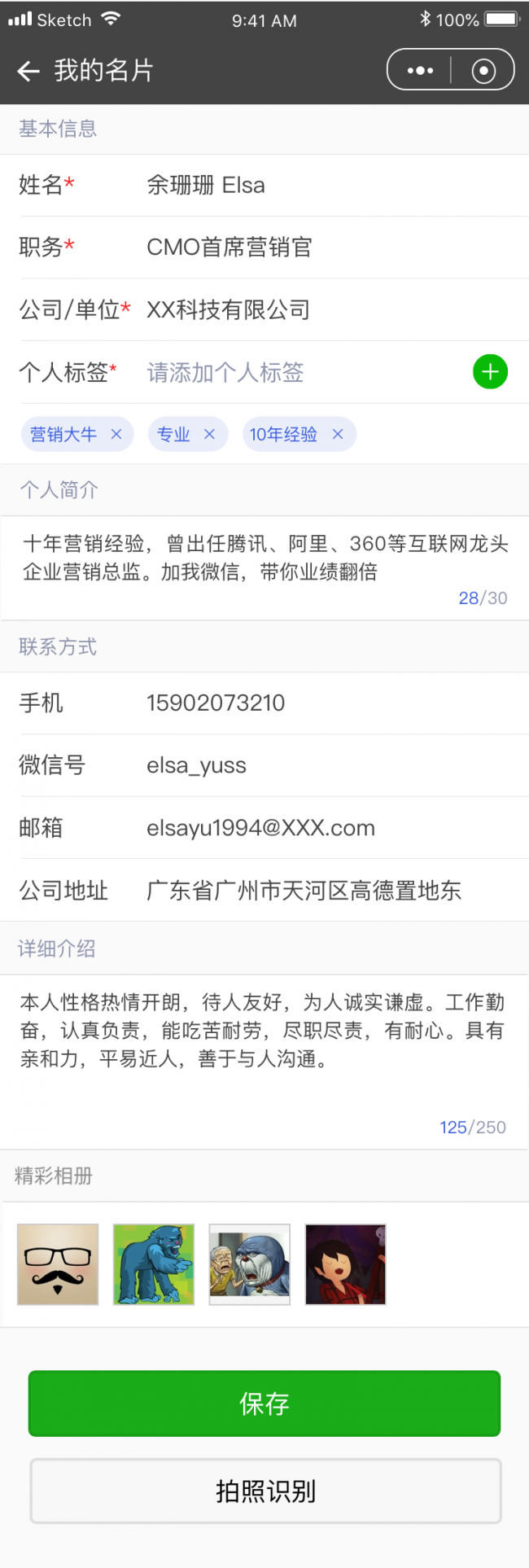529x1568 pixels.
Task: Edit the 公司地址 company address field
Action: tap(326, 891)
